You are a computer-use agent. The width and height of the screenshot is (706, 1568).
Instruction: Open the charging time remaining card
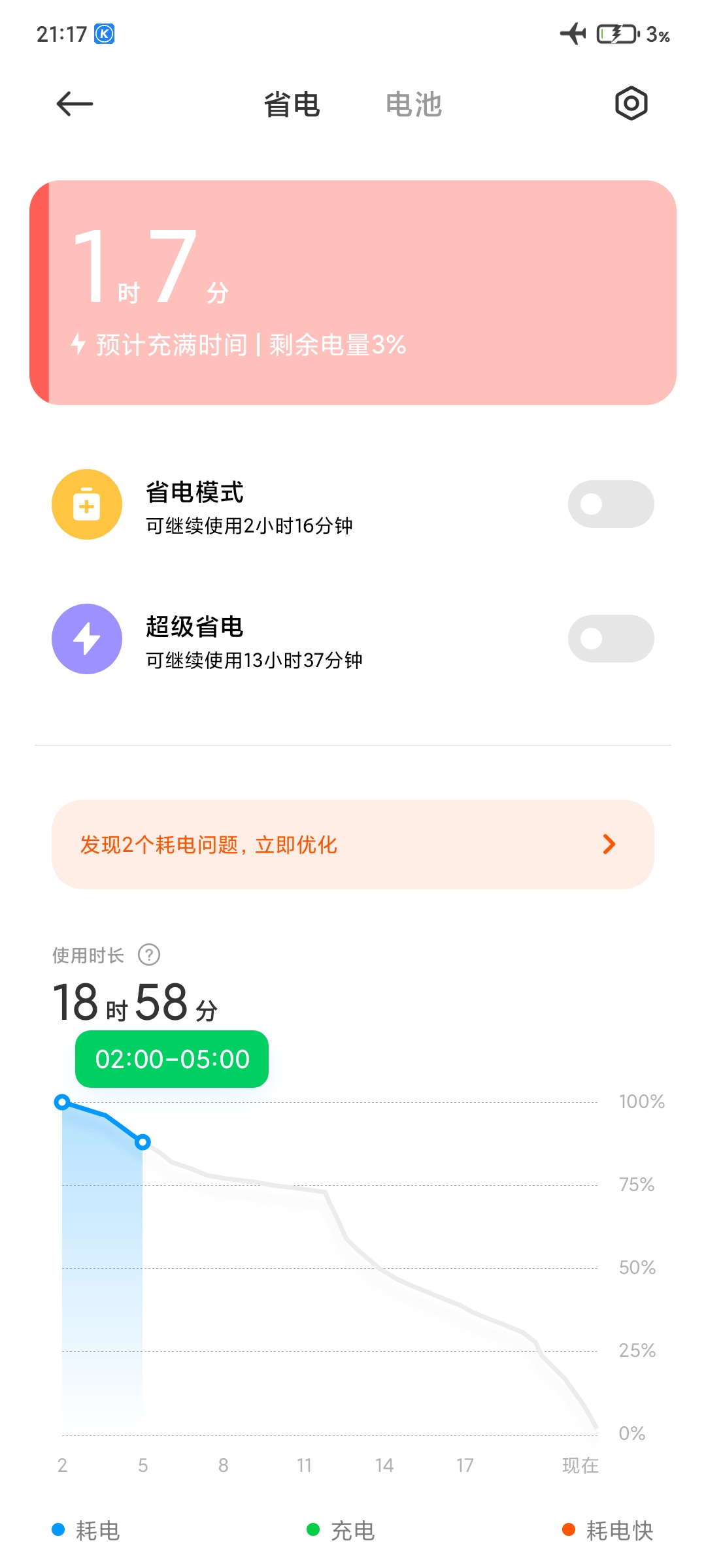(353, 293)
